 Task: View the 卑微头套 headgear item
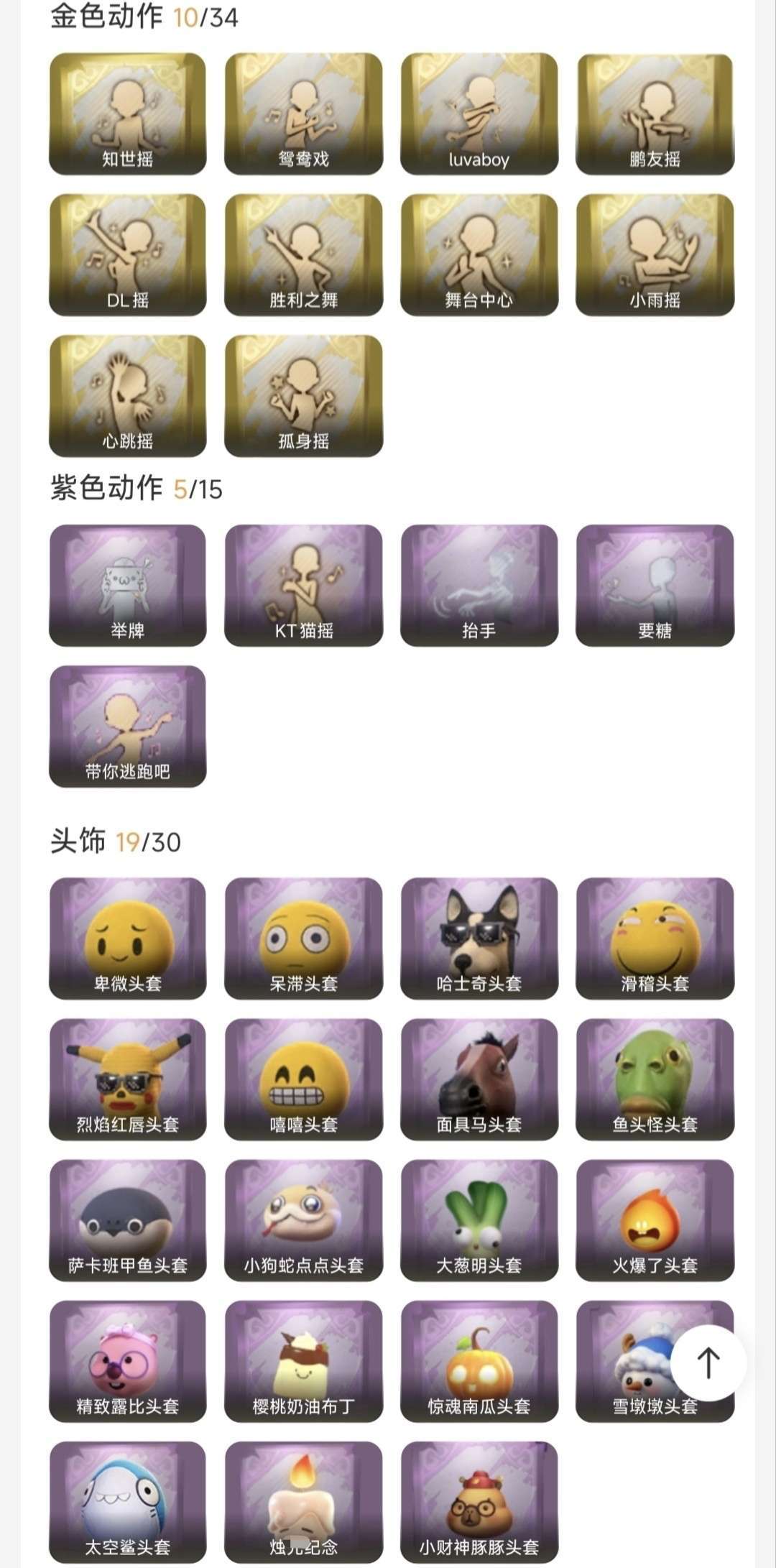point(128,938)
